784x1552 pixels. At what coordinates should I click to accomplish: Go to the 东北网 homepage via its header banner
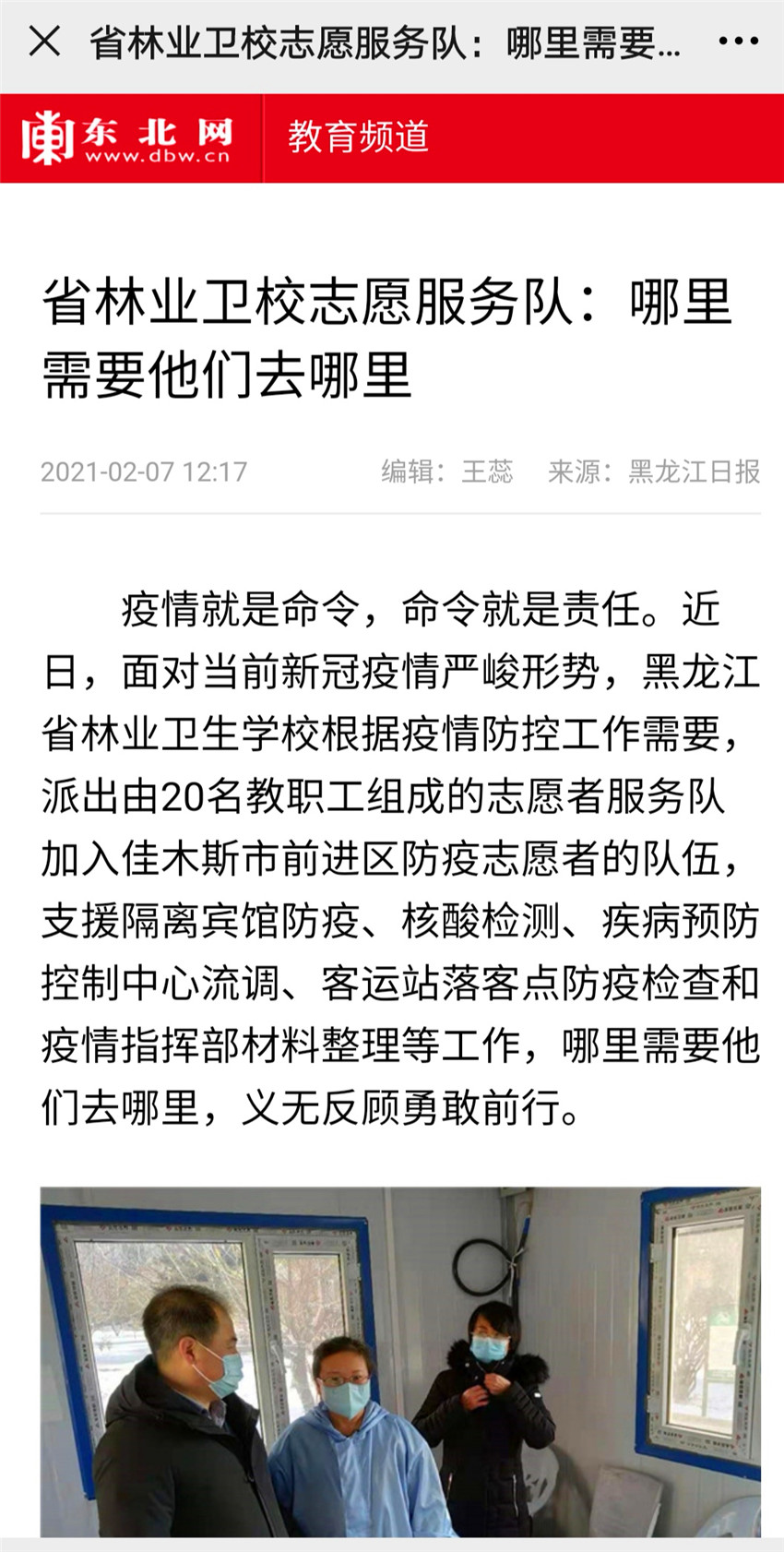pyautogui.click(x=127, y=138)
